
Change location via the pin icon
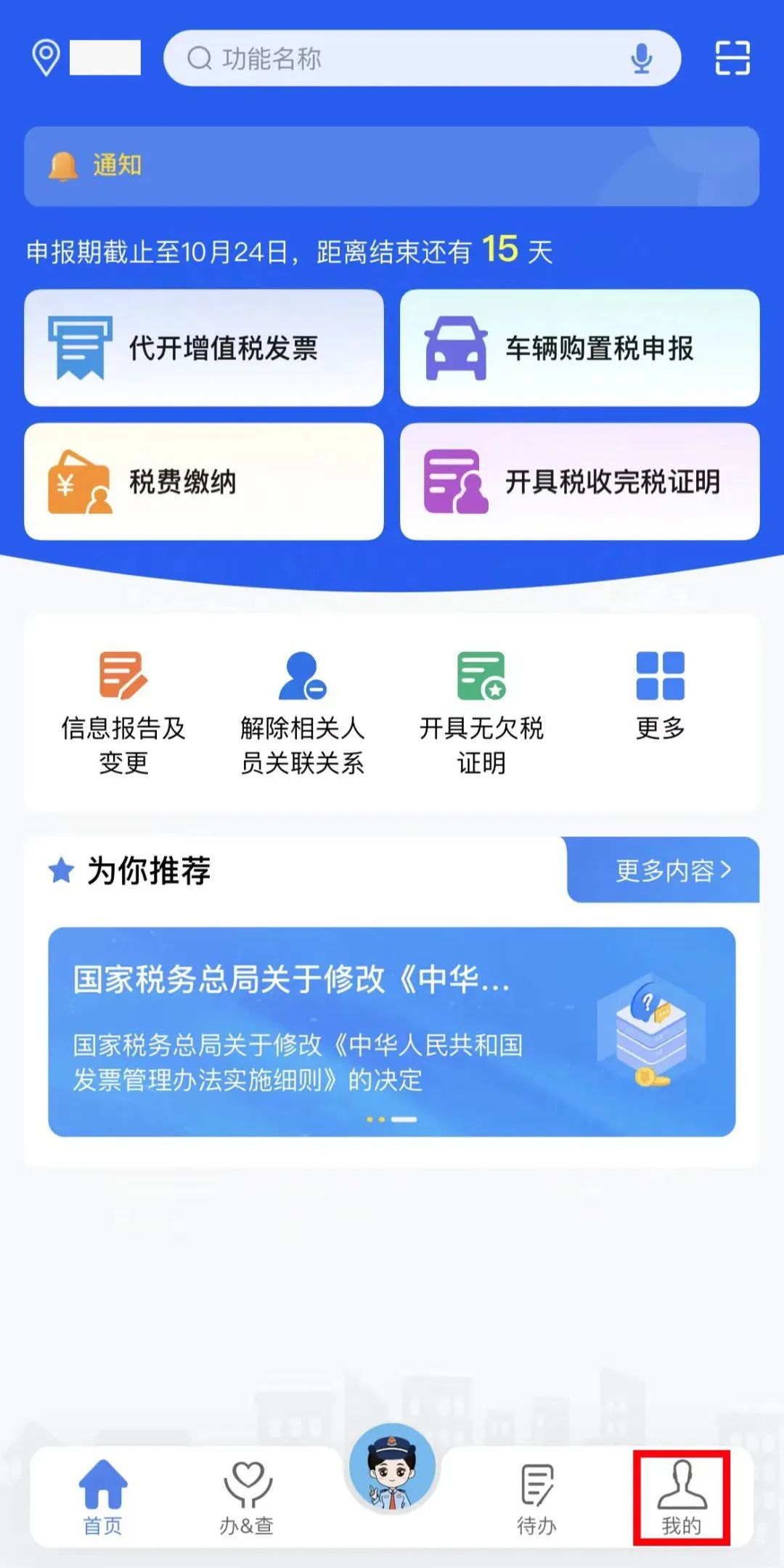click(x=46, y=57)
